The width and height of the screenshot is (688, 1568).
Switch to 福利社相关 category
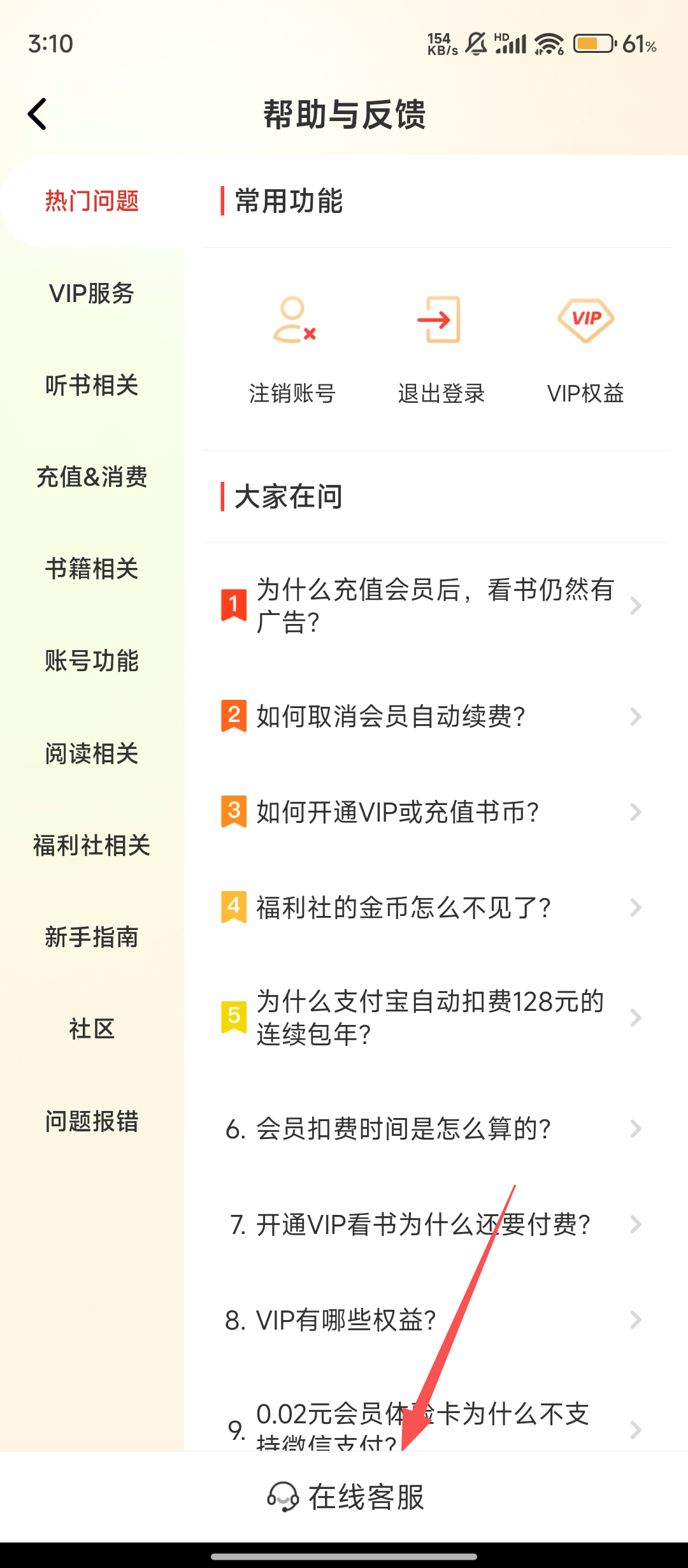[x=92, y=845]
